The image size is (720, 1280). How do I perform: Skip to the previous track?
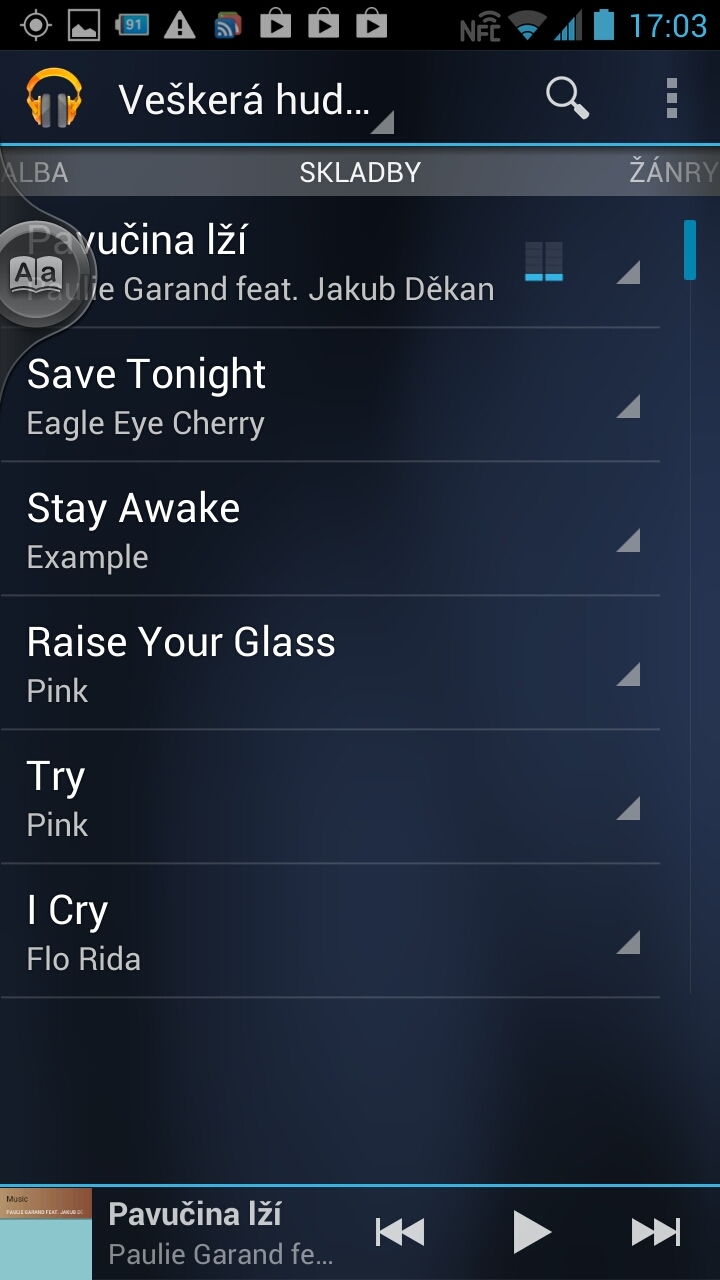pos(400,1232)
